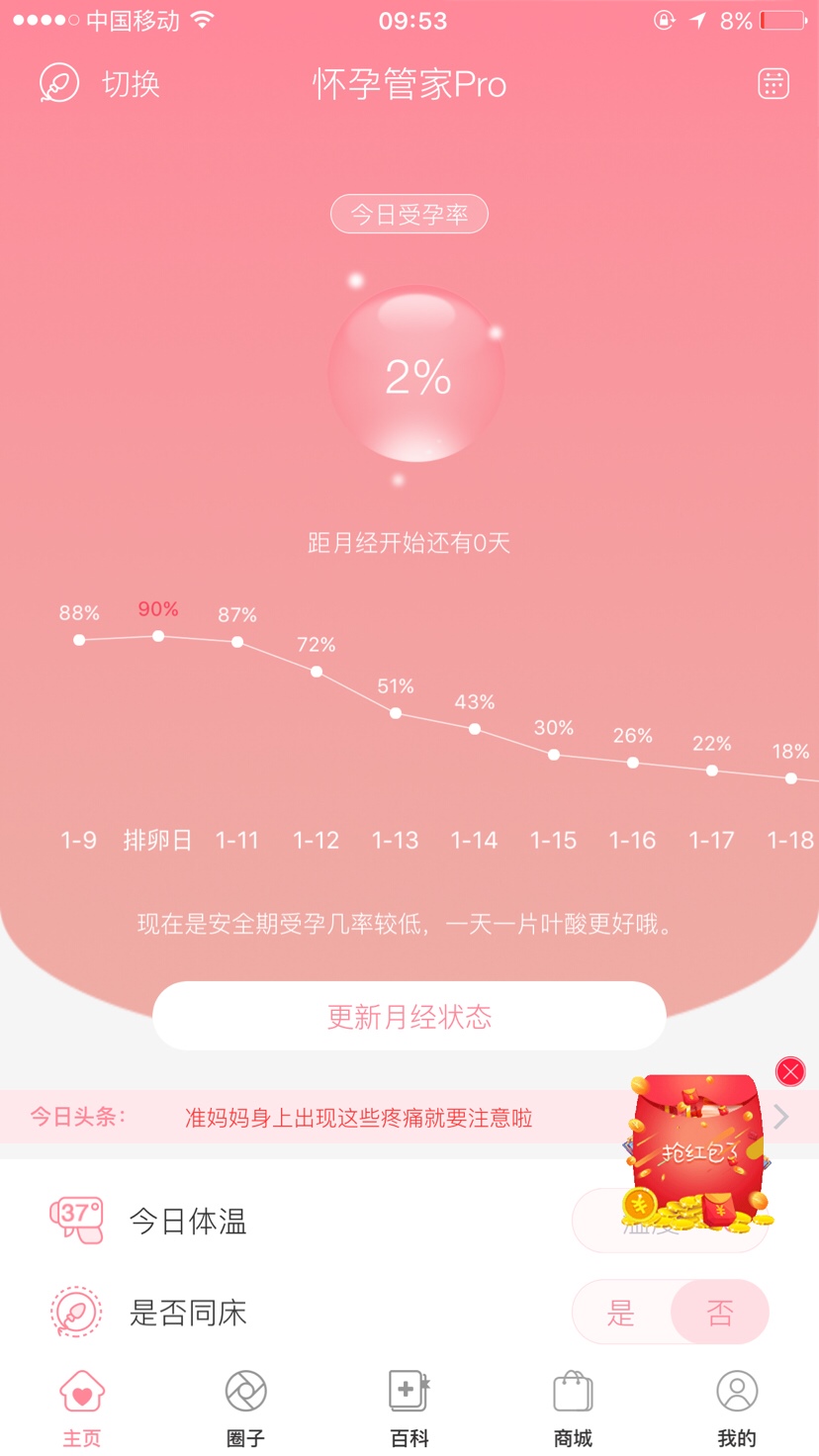Open the 抢红包 red envelope promo
The height and width of the screenshot is (1456, 819).
(698, 1152)
